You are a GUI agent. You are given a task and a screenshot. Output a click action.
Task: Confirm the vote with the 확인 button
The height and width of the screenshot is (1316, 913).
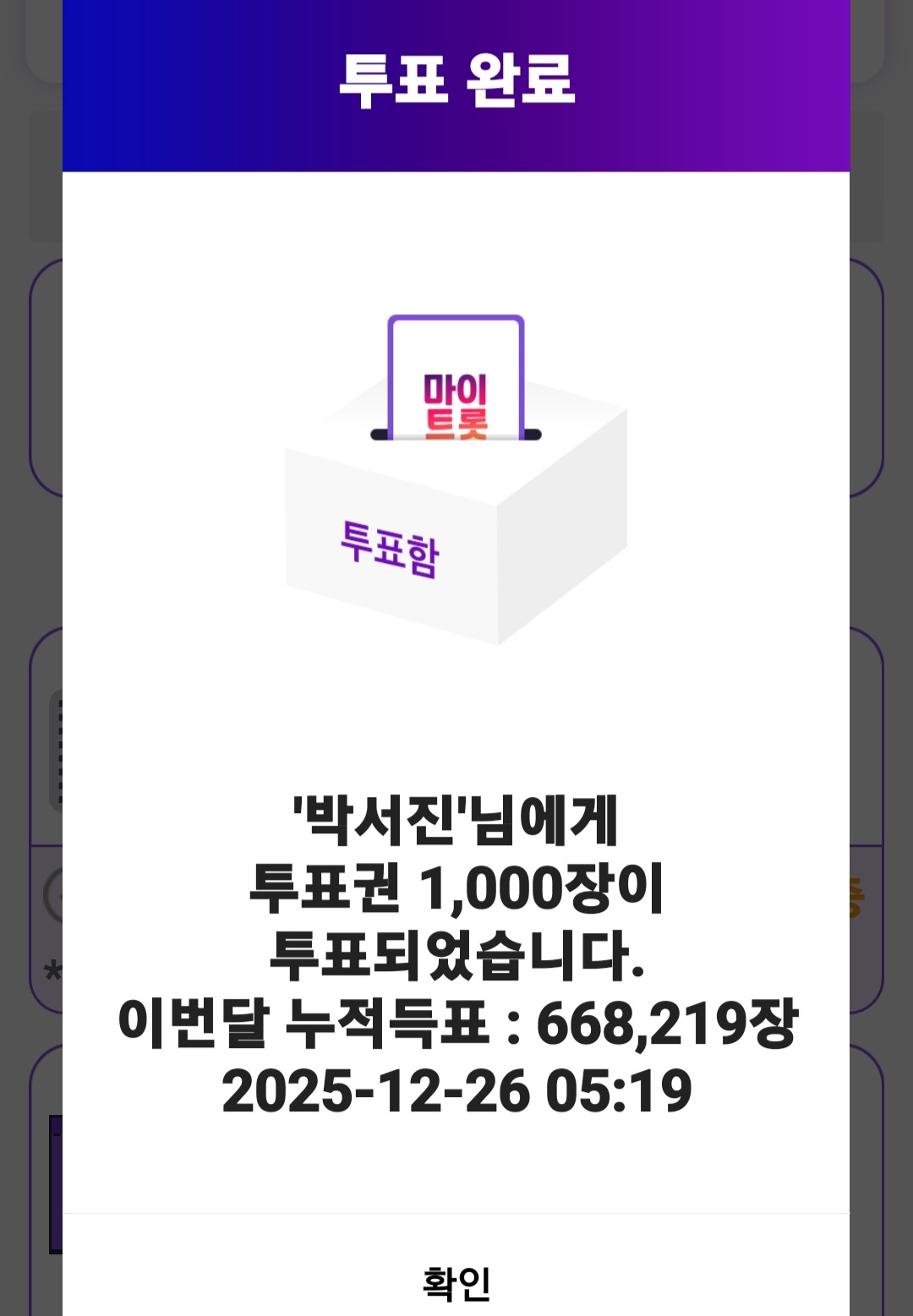[456, 1282]
